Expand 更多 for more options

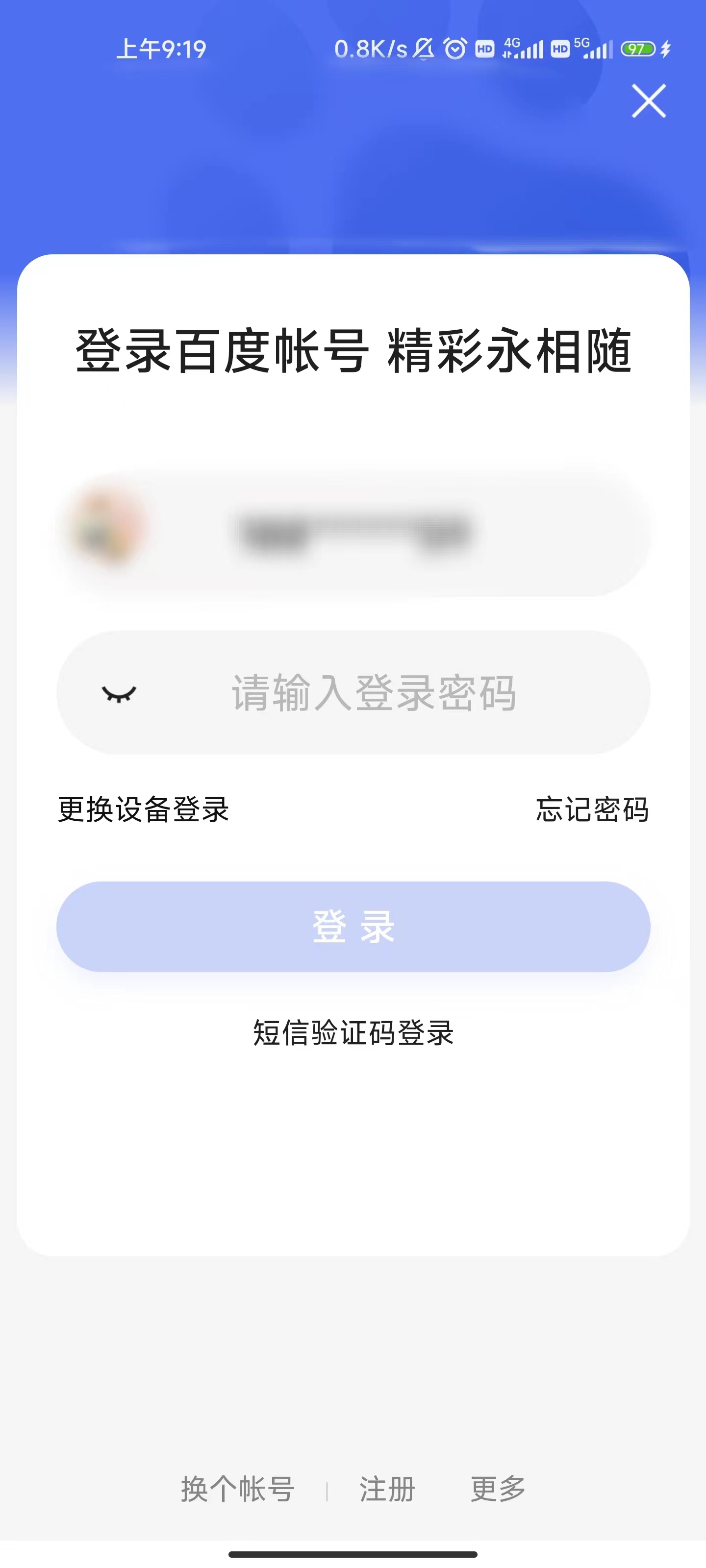point(498,1488)
